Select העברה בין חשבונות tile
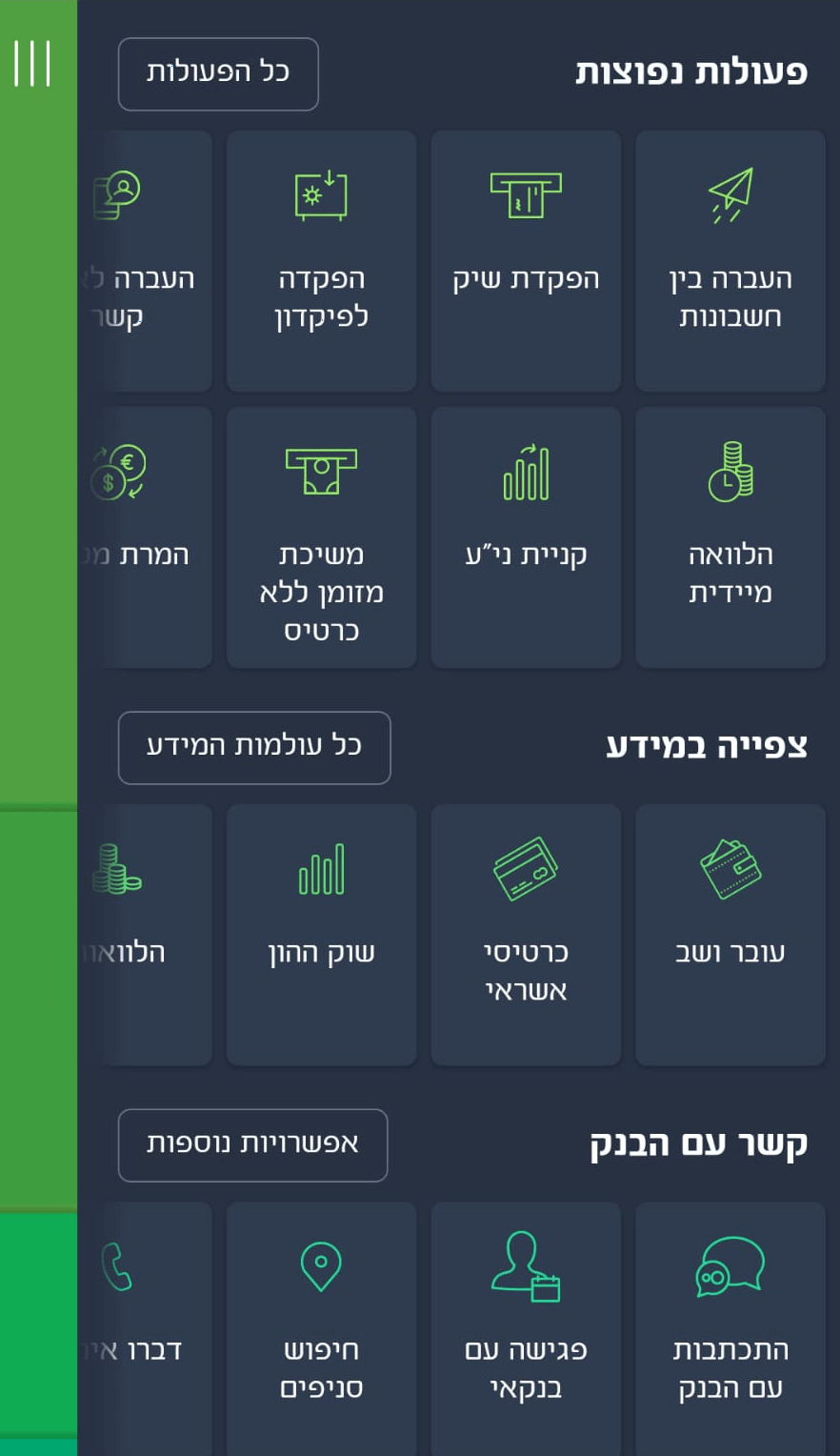Viewport: 840px width, 1456px height. [x=730, y=261]
